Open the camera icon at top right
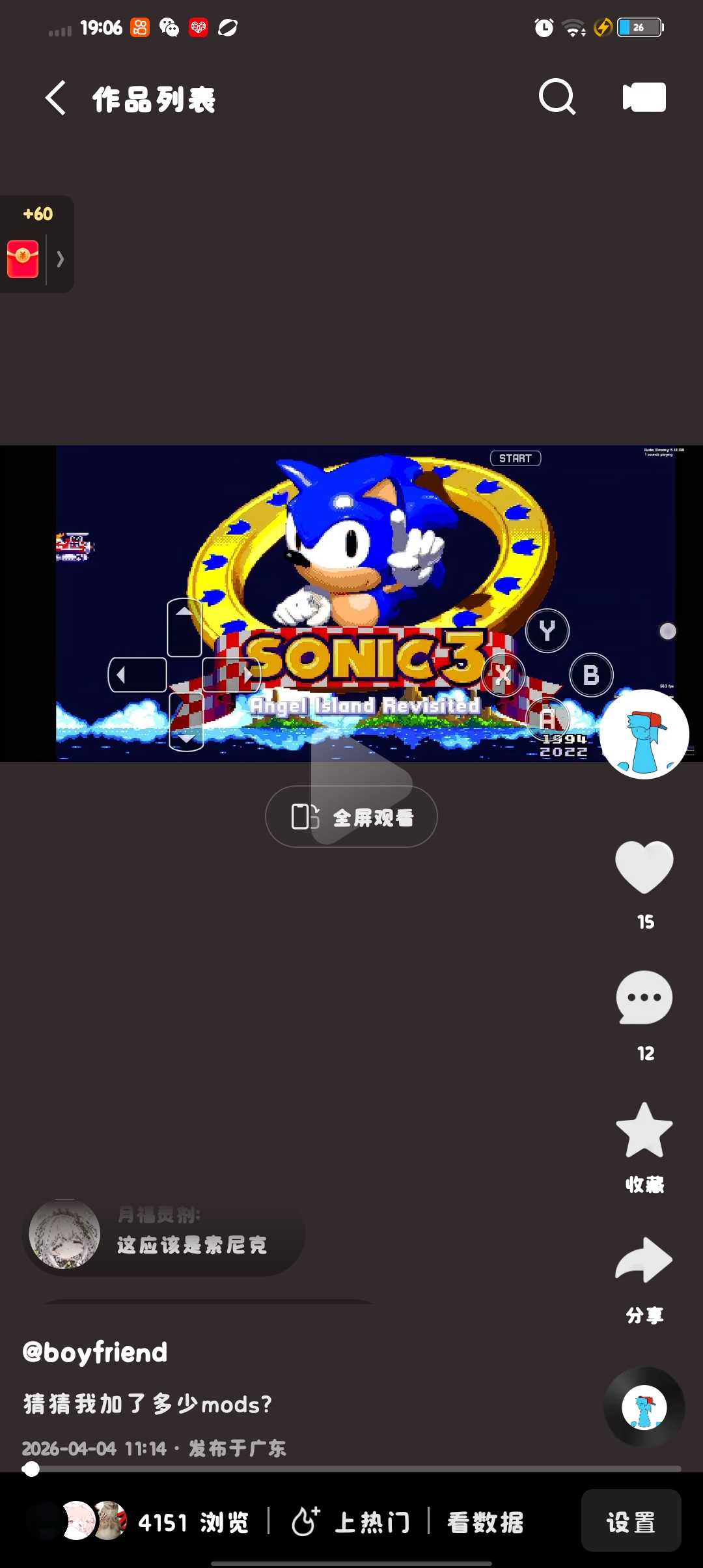The height and width of the screenshot is (1568, 703). coord(644,98)
